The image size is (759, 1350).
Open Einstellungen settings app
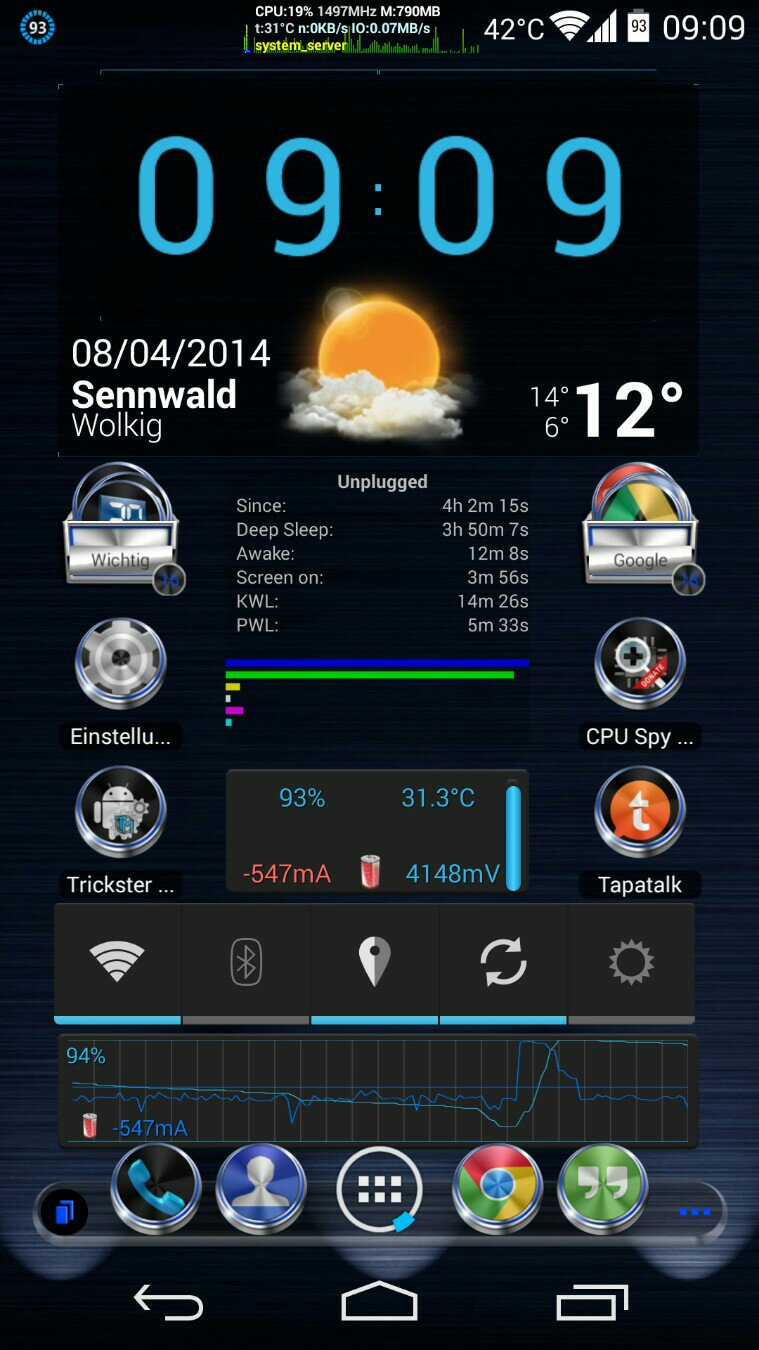pos(121,664)
